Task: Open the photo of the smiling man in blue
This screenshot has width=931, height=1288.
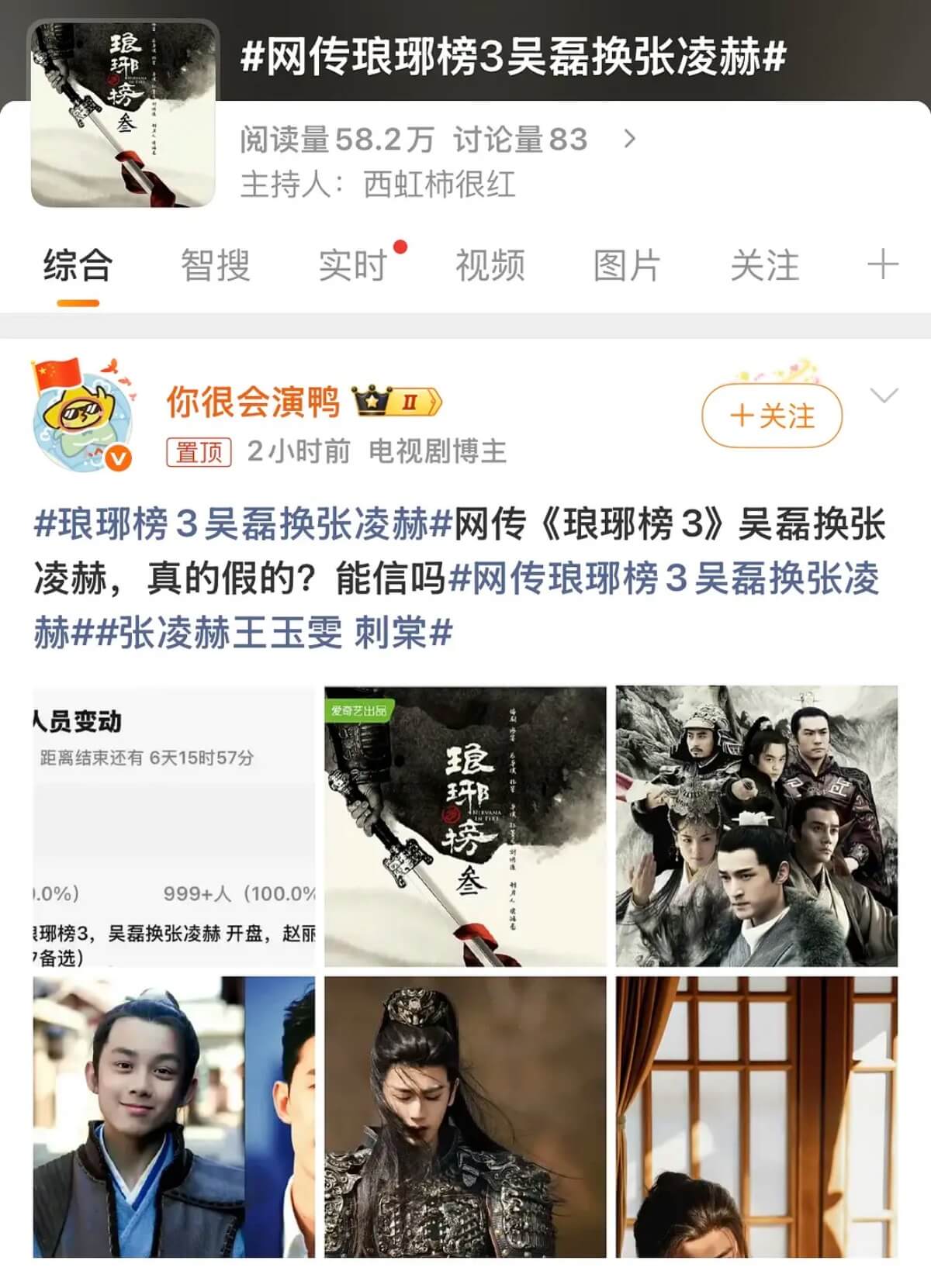Action: click(174, 1117)
